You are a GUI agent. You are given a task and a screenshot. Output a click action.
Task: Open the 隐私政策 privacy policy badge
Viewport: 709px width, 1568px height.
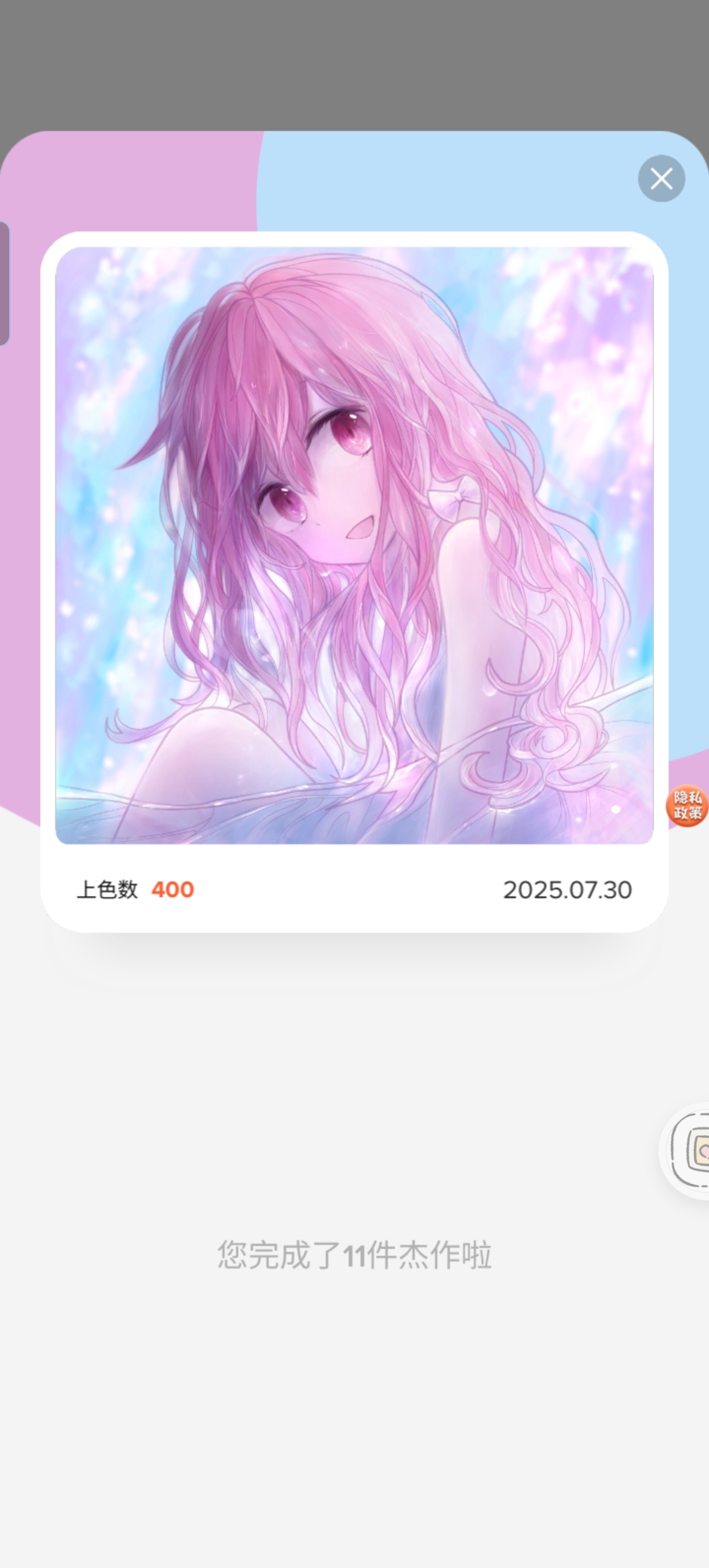[687, 806]
